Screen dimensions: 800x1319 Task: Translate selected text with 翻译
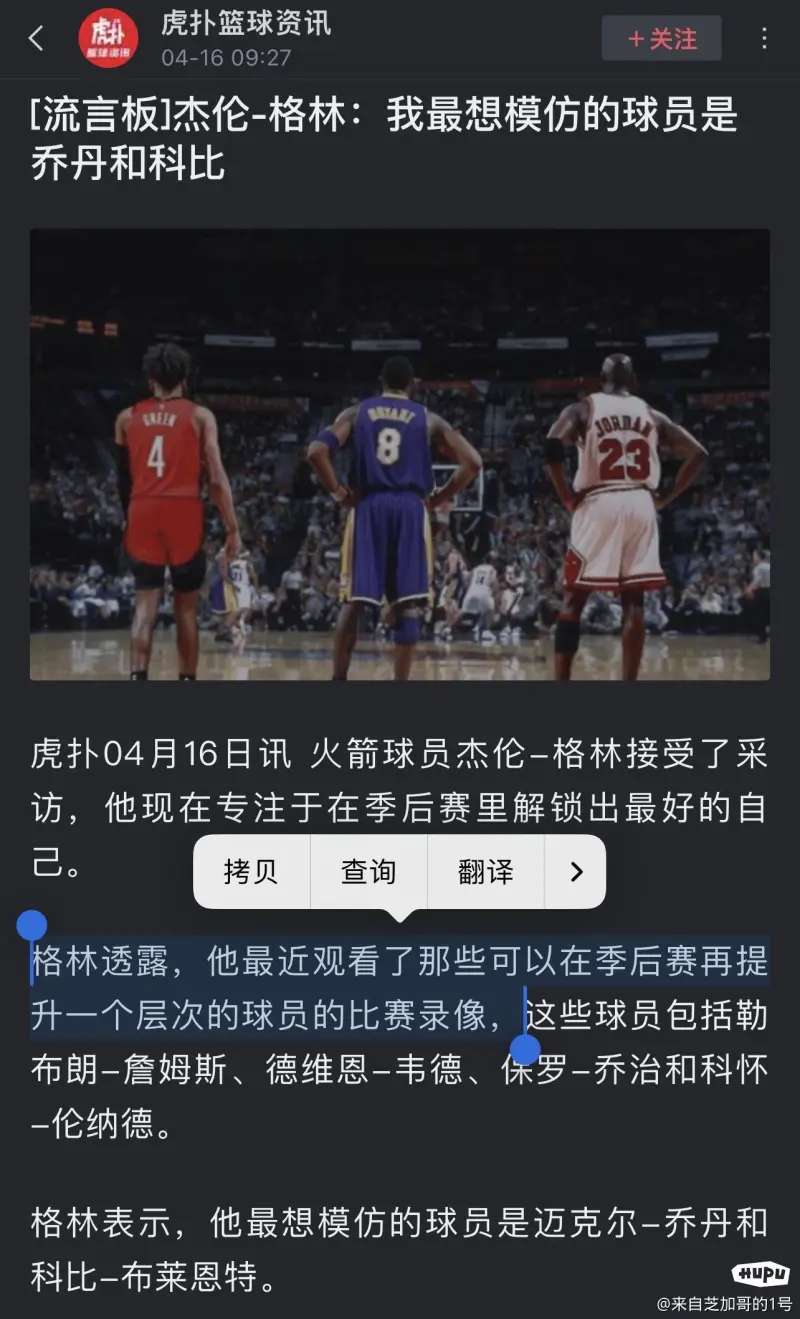click(x=485, y=872)
